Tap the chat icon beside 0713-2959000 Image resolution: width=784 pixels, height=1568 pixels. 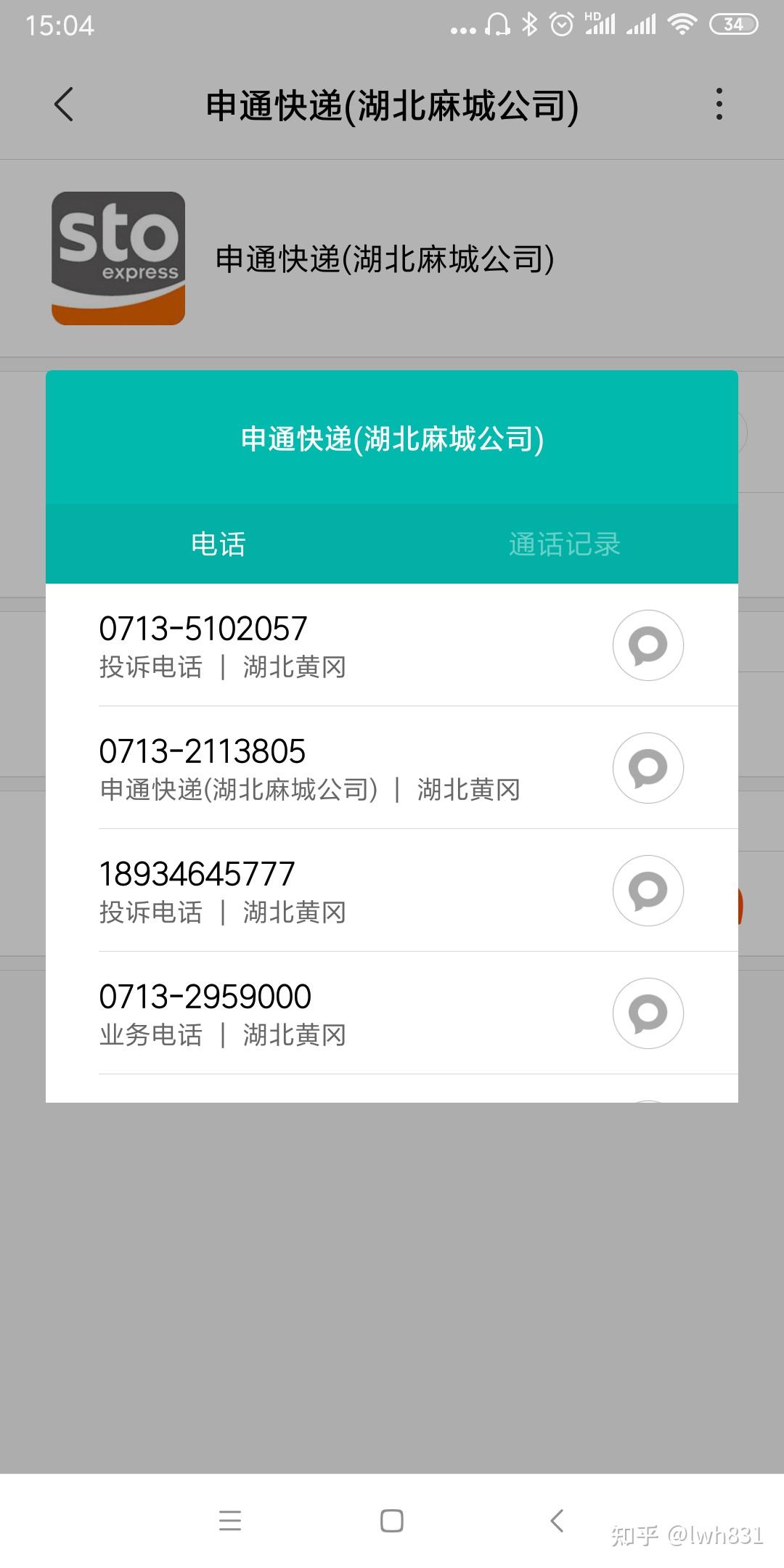(648, 1013)
